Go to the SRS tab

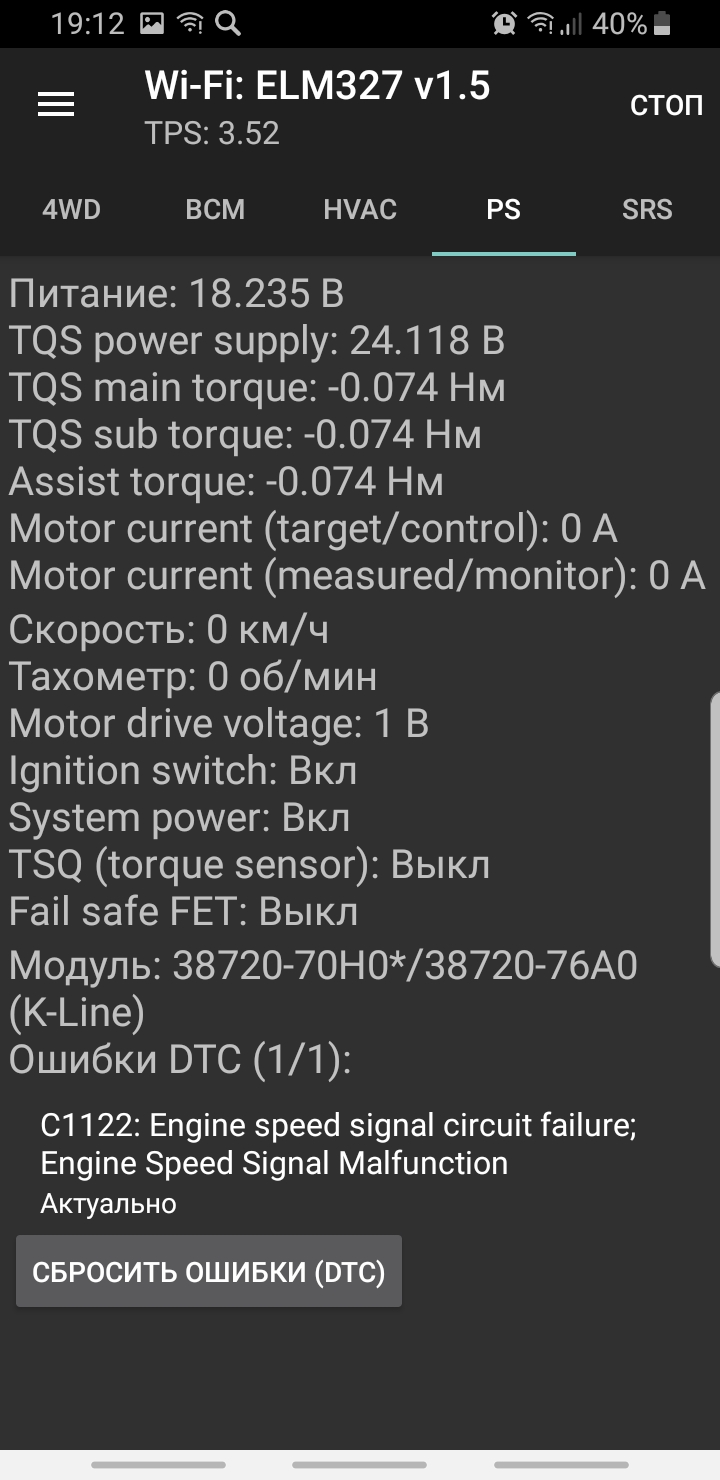[647, 210]
